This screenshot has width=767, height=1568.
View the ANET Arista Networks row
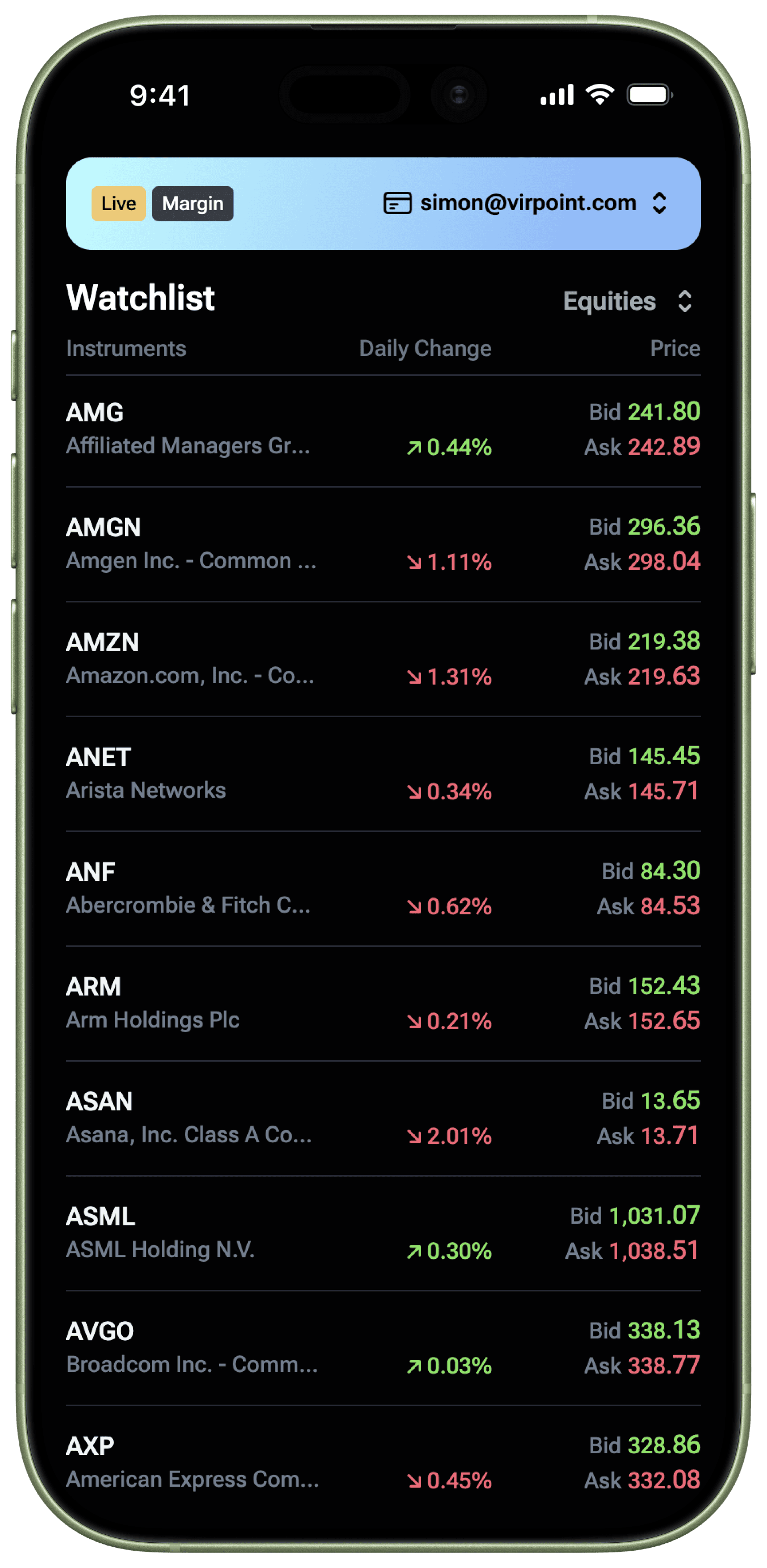click(x=383, y=774)
